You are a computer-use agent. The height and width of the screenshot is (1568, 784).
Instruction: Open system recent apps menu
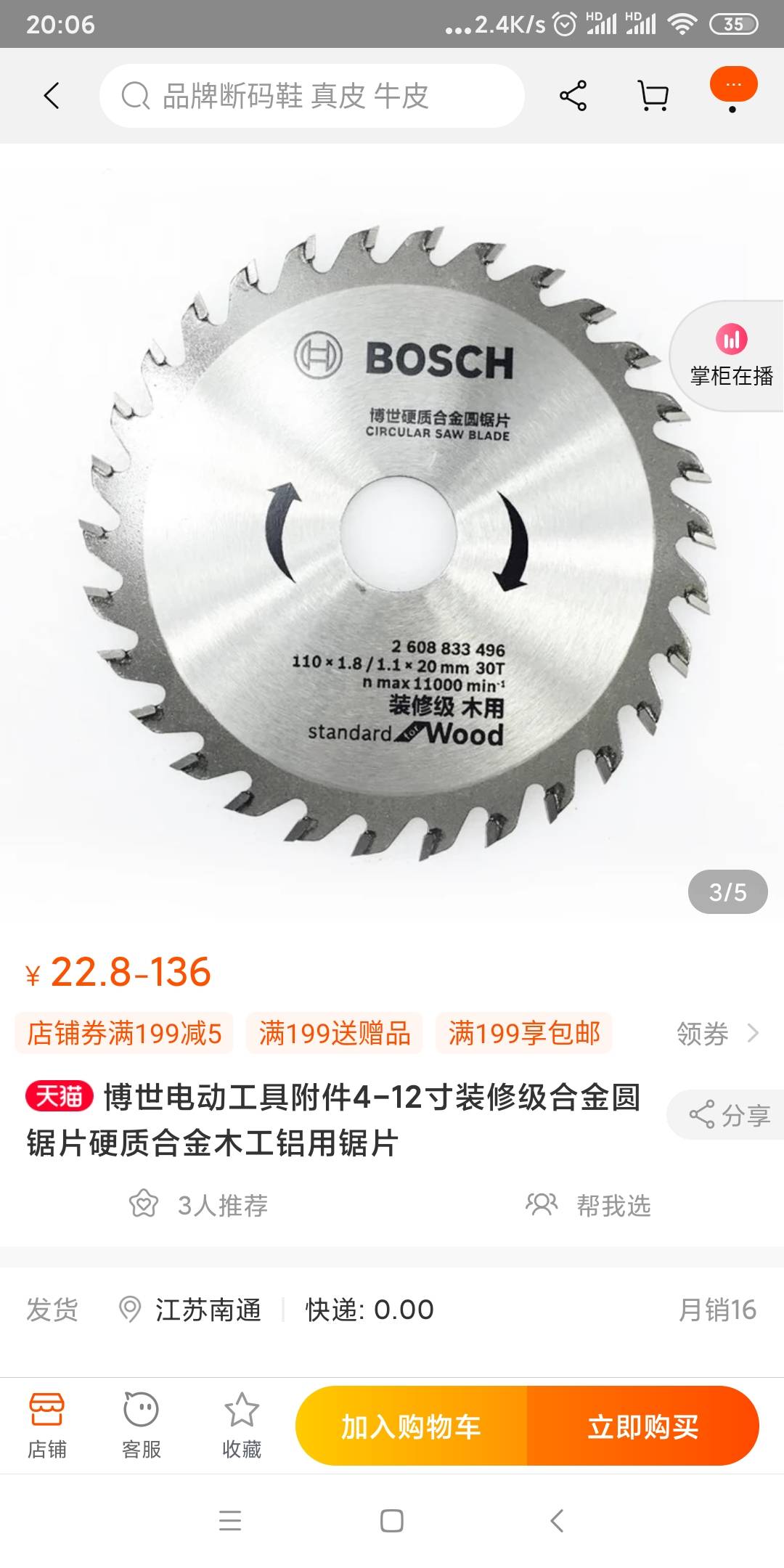[230, 1521]
